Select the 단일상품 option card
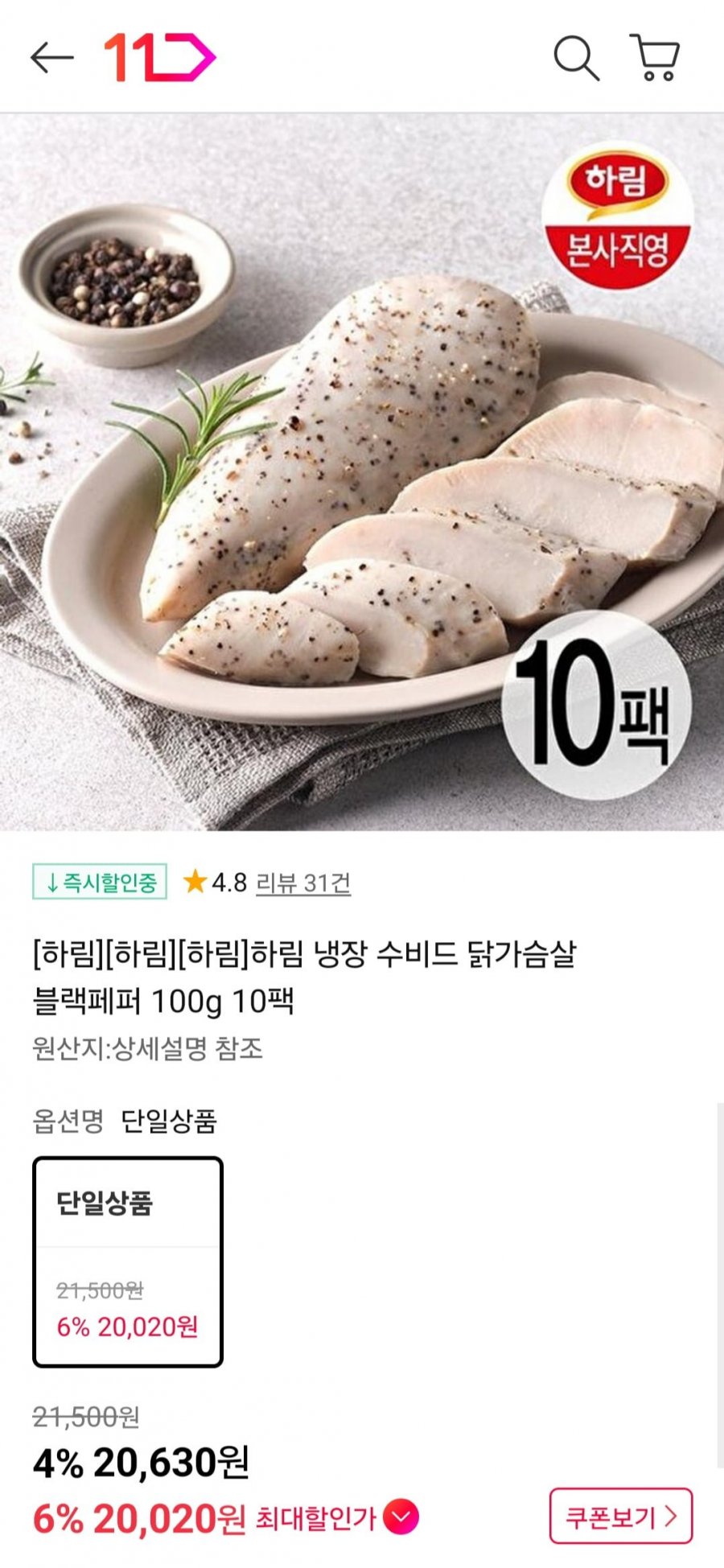 click(x=128, y=1261)
